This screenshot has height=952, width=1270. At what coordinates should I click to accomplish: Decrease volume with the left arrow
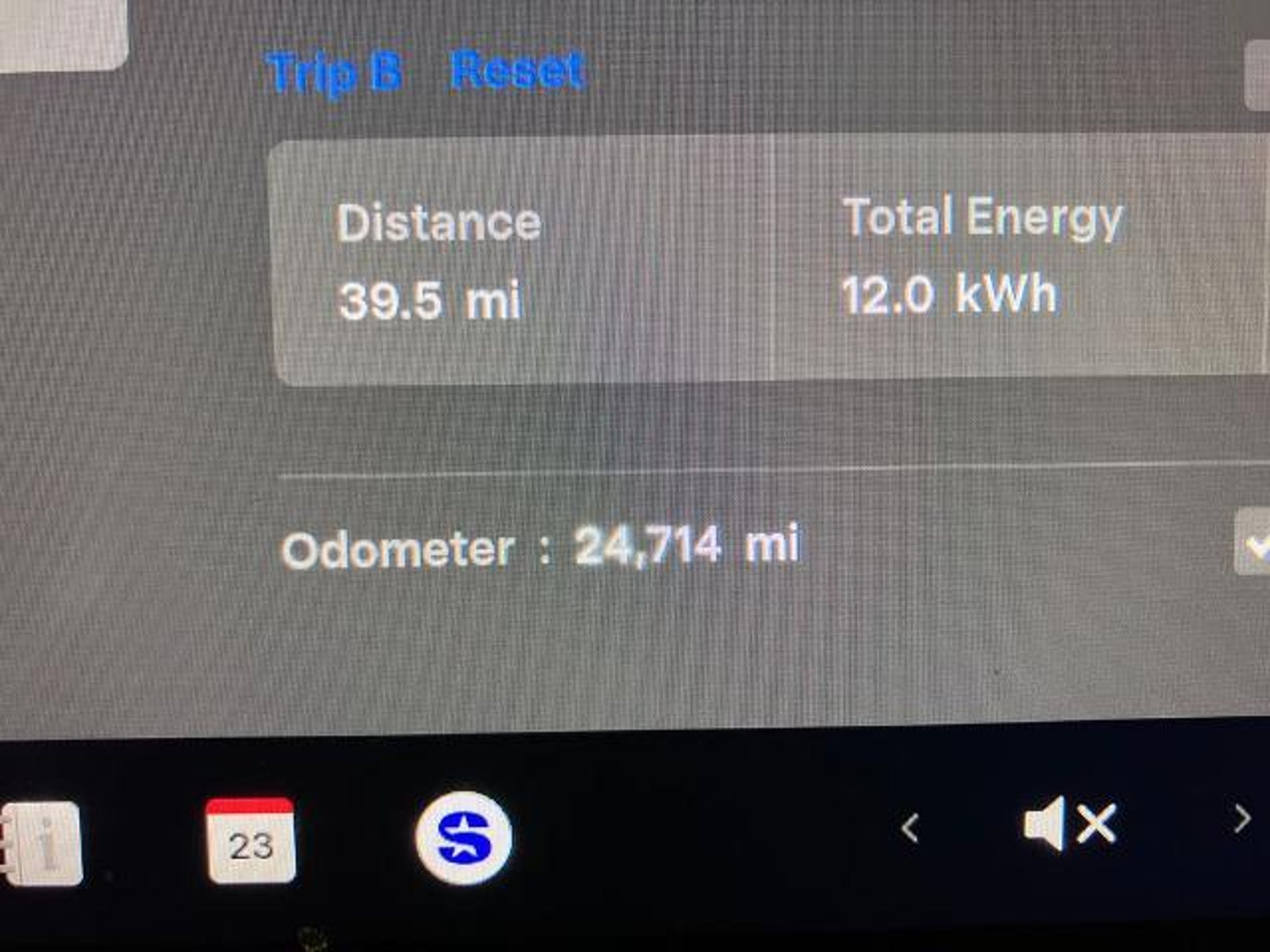pyautogui.click(x=910, y=828)
